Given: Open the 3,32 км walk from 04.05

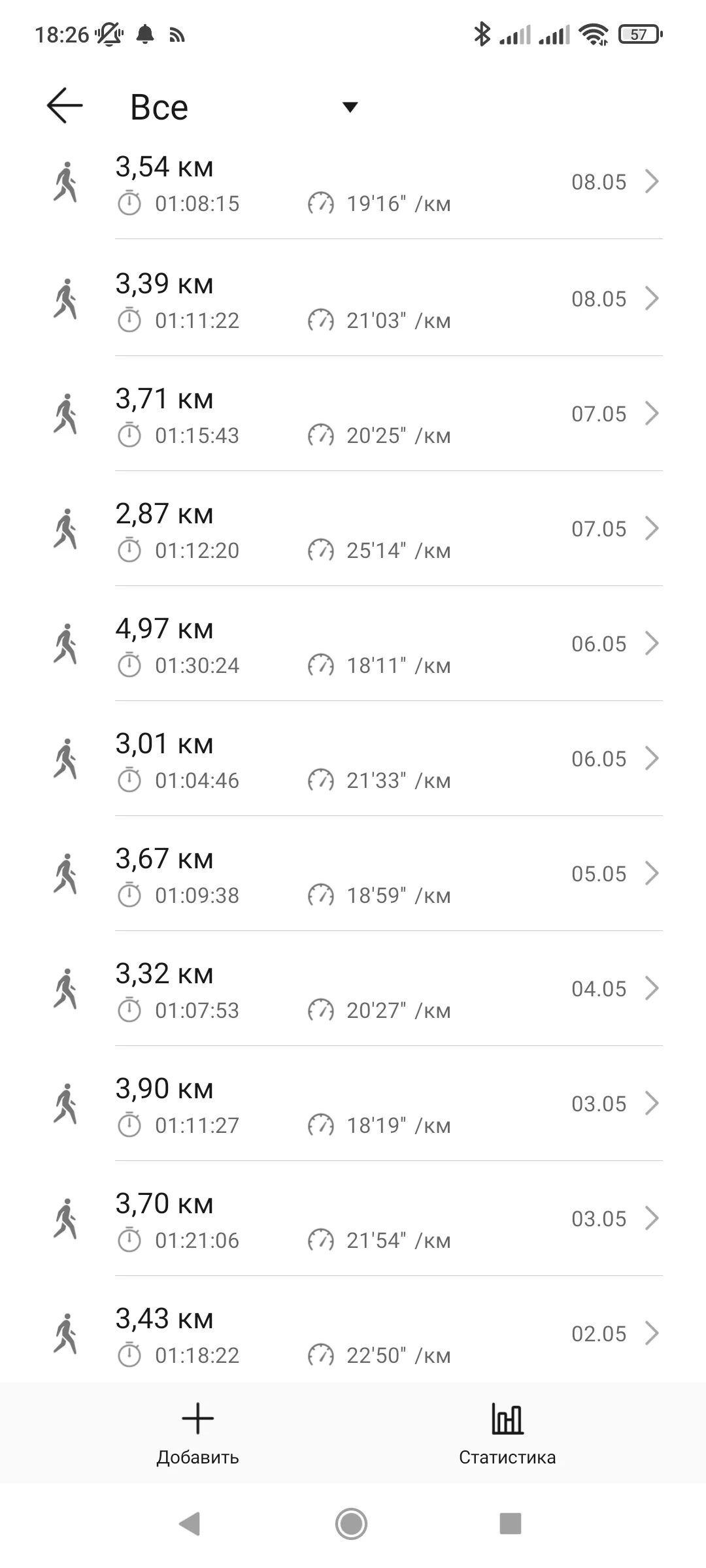Looking at the screenshot, I should point(388,990).
